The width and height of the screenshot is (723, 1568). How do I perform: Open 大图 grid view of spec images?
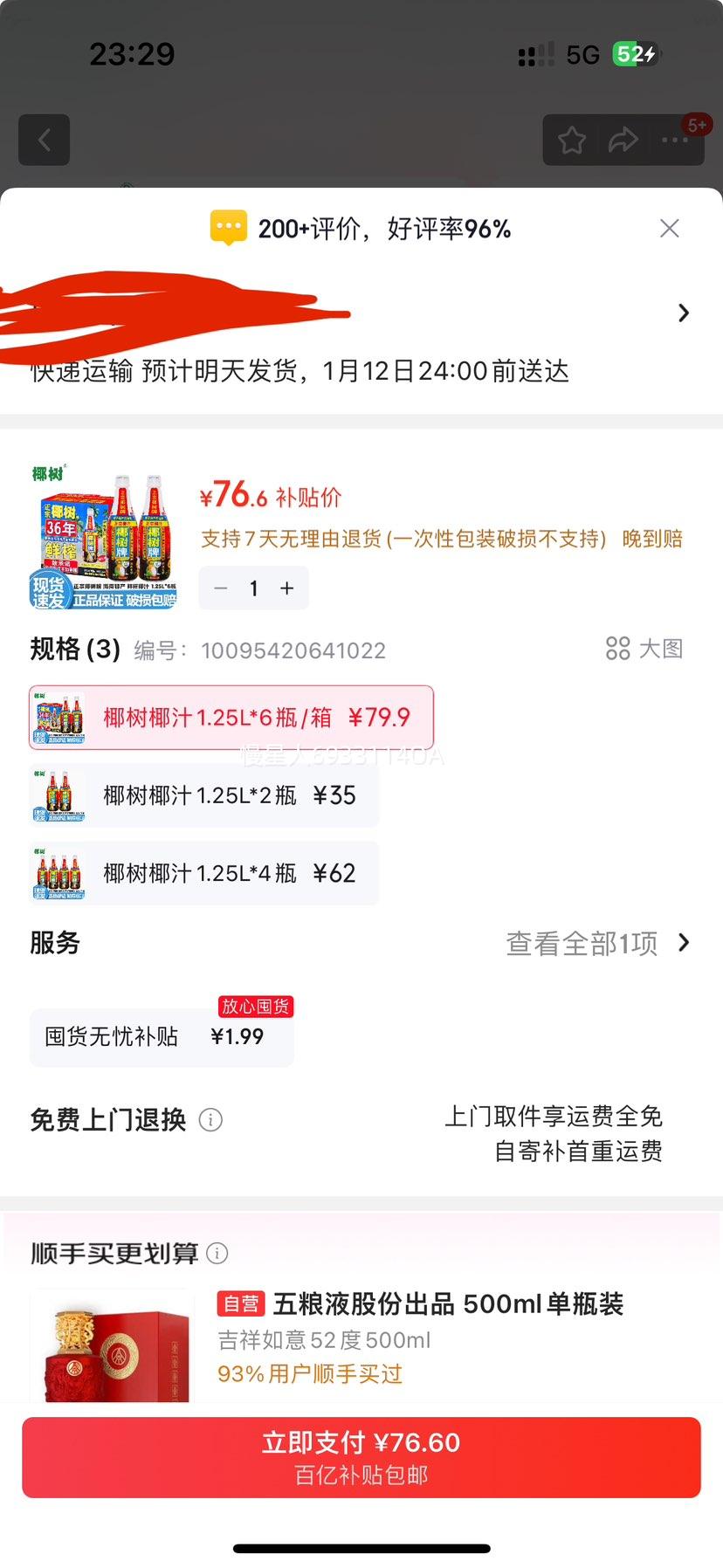pos(644,649)
